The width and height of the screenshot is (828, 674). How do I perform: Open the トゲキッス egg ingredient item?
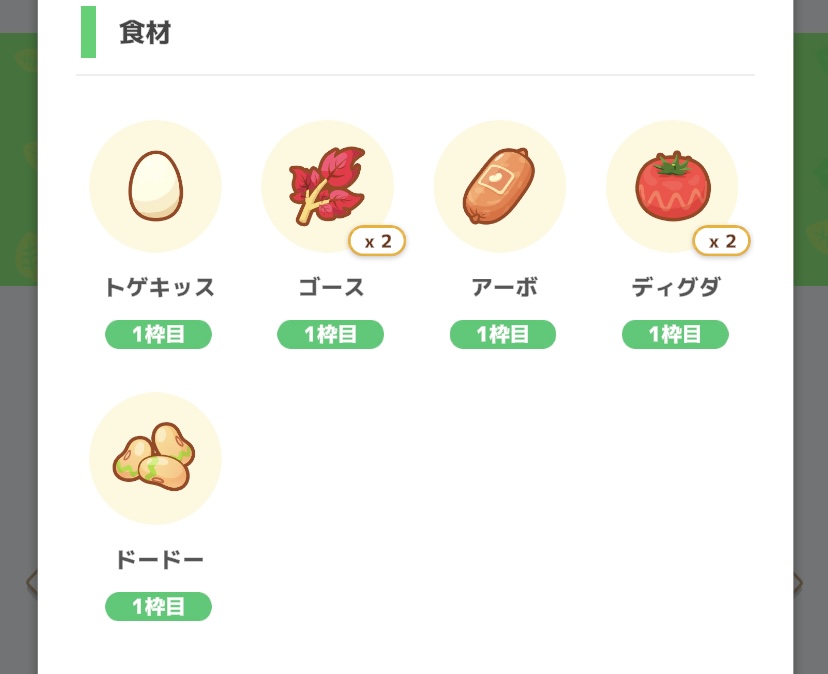pos(155,186)
